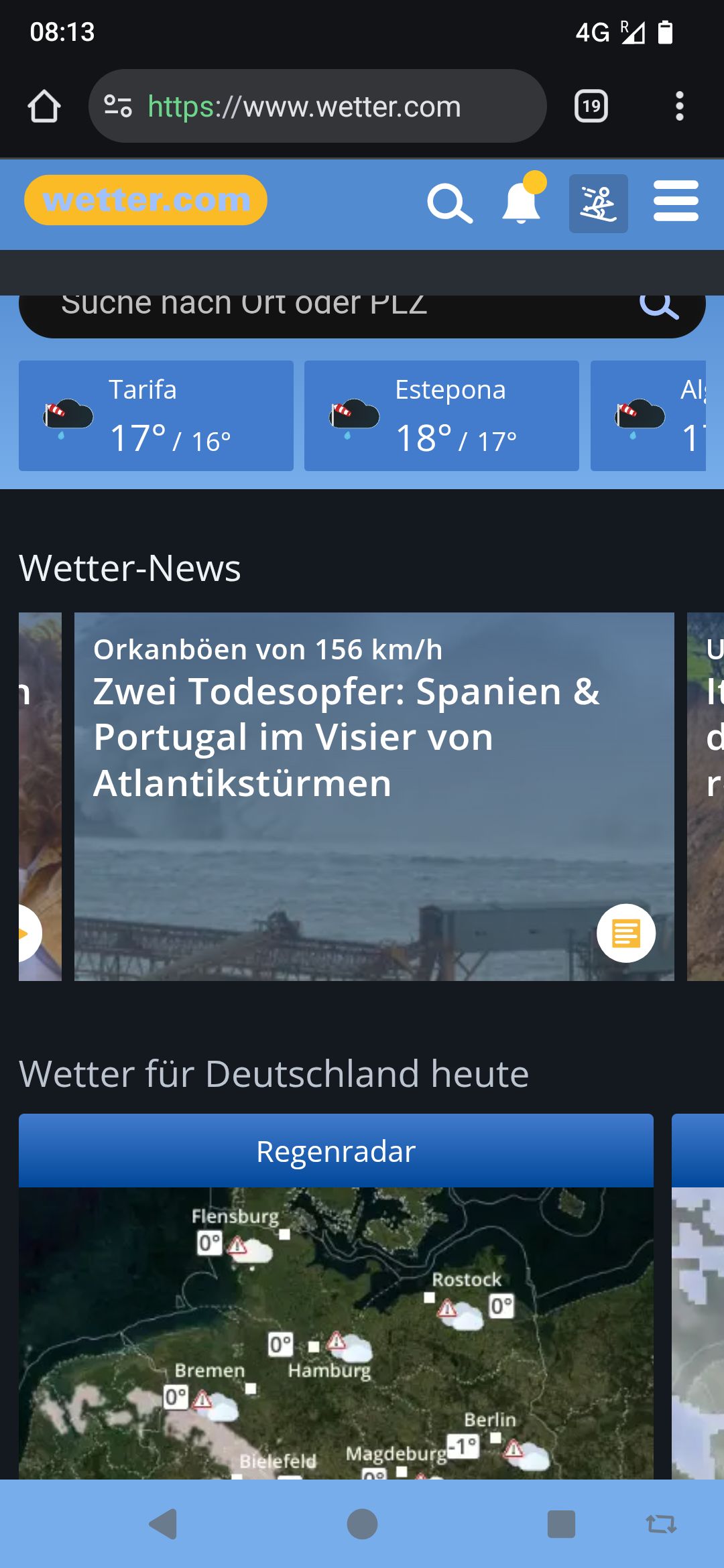
Task: Open the tab switcher showing 19 tabs
Action: pos(591,107)
